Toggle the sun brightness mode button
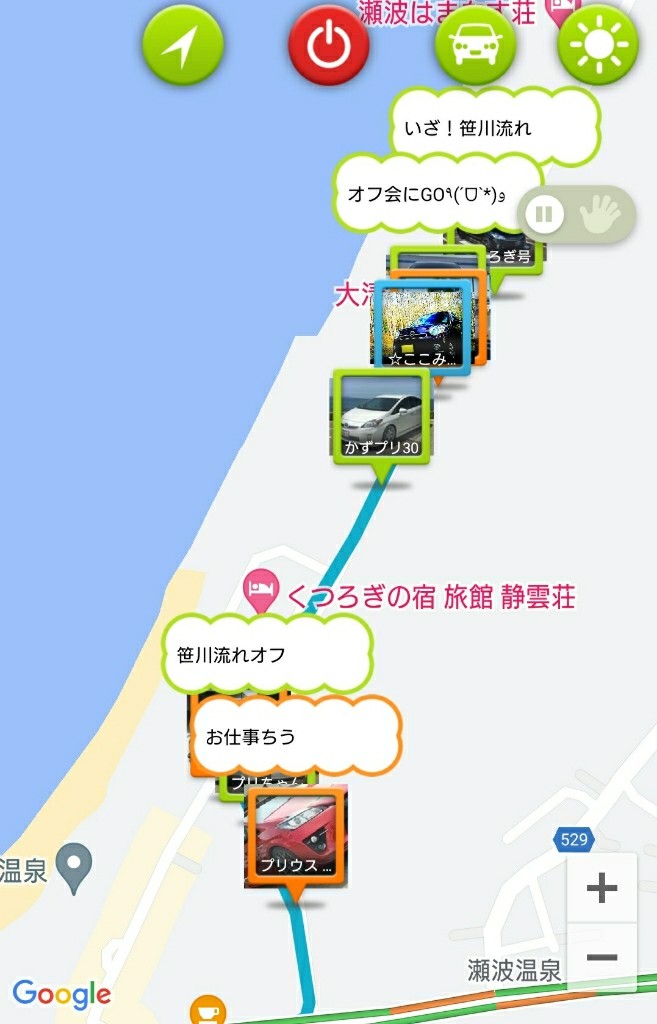Image resolution: width=657 pixels, height=1024 pixels. pos(597,45)
